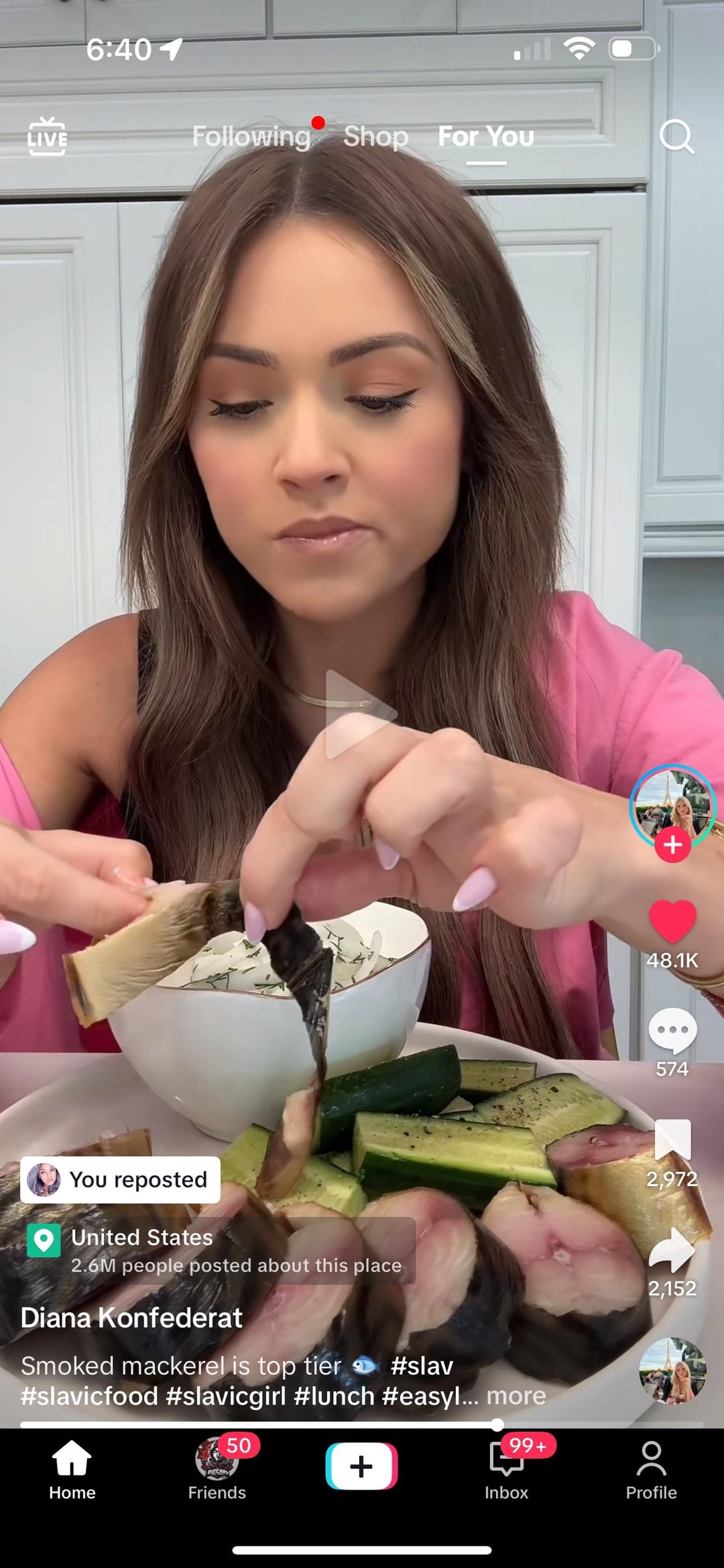The width and height of the screenshot is (724, 1568).
Task: Tap the #slav hashtag
Action: click(422, 1366)
